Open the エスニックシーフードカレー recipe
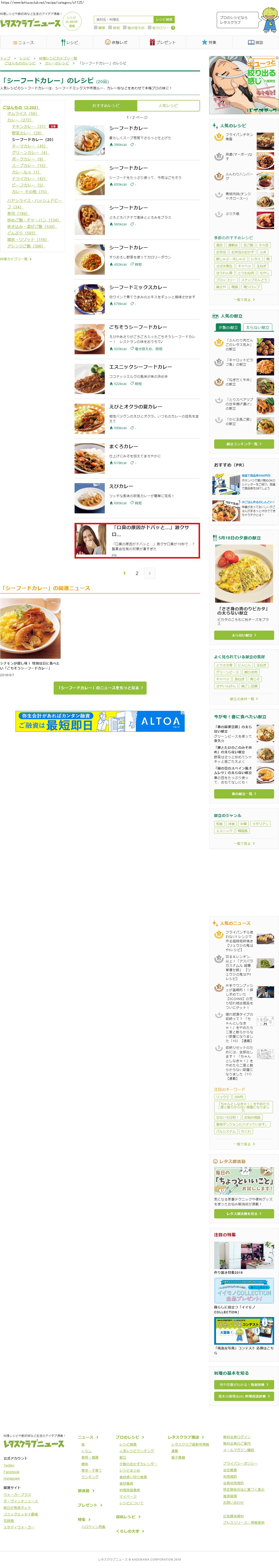Image resolution: width=279 pixels, height=1568 pixels. click(x=140, y=367)
